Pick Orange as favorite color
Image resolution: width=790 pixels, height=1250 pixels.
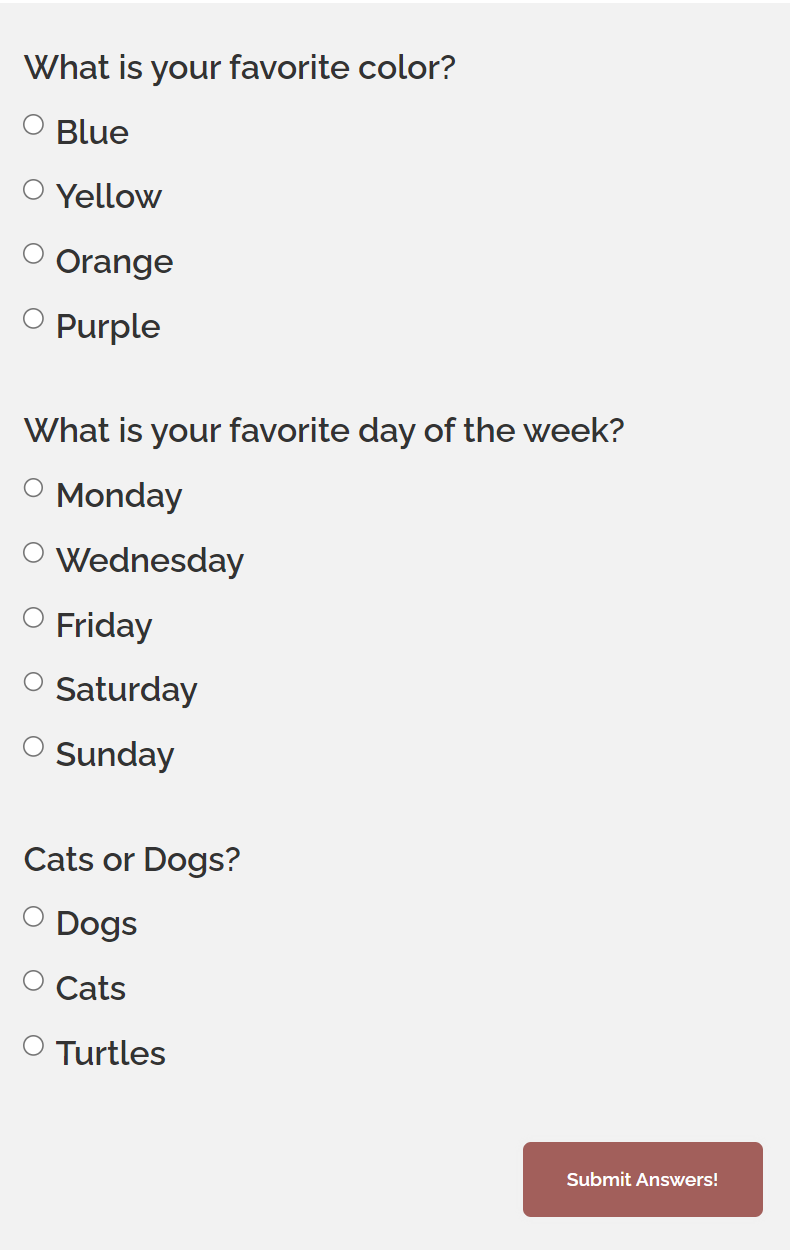point(34,254)
